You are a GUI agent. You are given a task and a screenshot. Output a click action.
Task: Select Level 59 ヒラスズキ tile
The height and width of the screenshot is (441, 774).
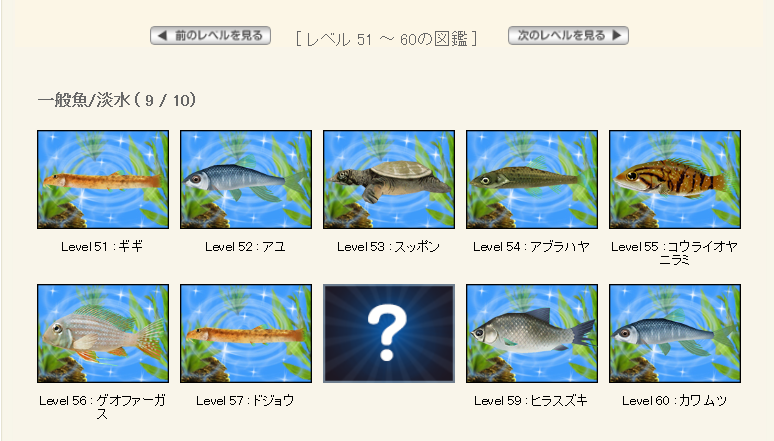pyautogui.click(x=532, y=334)
